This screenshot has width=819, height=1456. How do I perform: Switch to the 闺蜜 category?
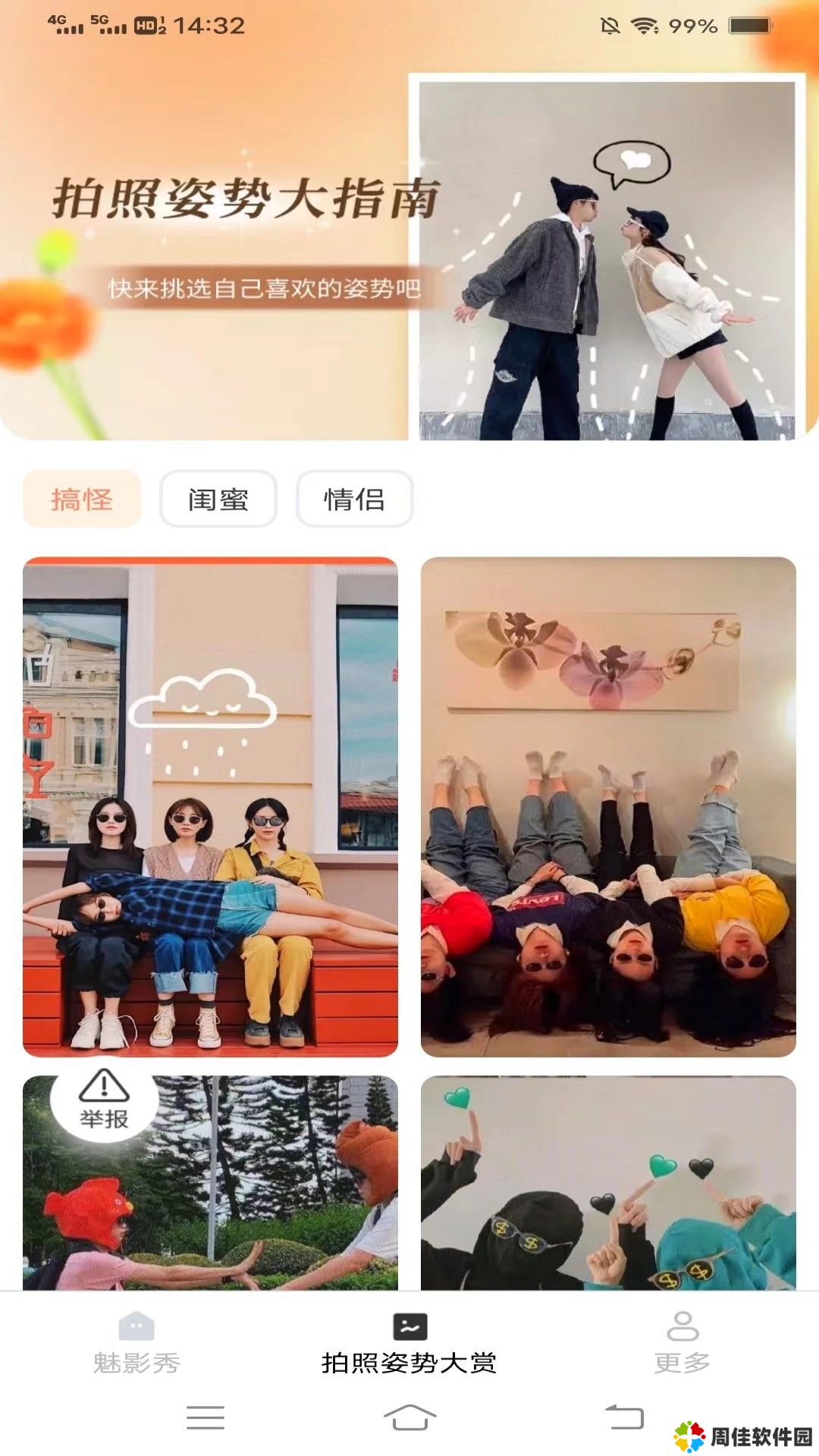coord(218,499)
